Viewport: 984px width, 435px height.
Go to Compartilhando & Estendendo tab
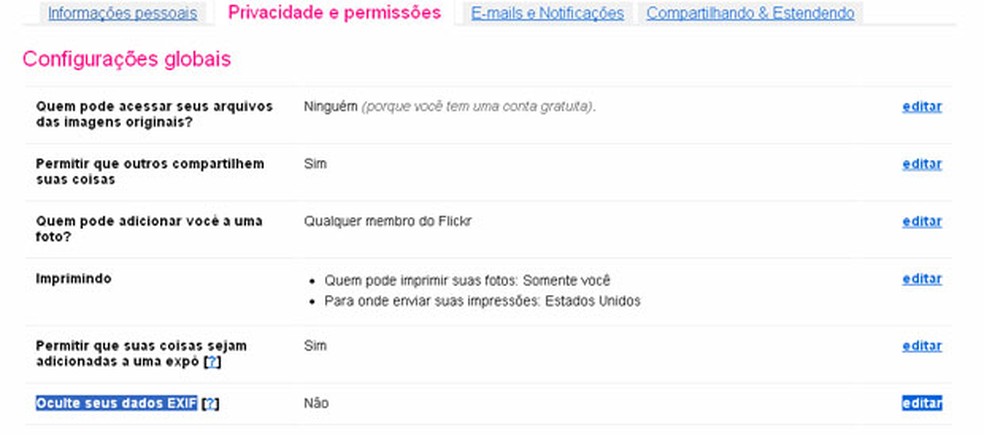point(750,14)
